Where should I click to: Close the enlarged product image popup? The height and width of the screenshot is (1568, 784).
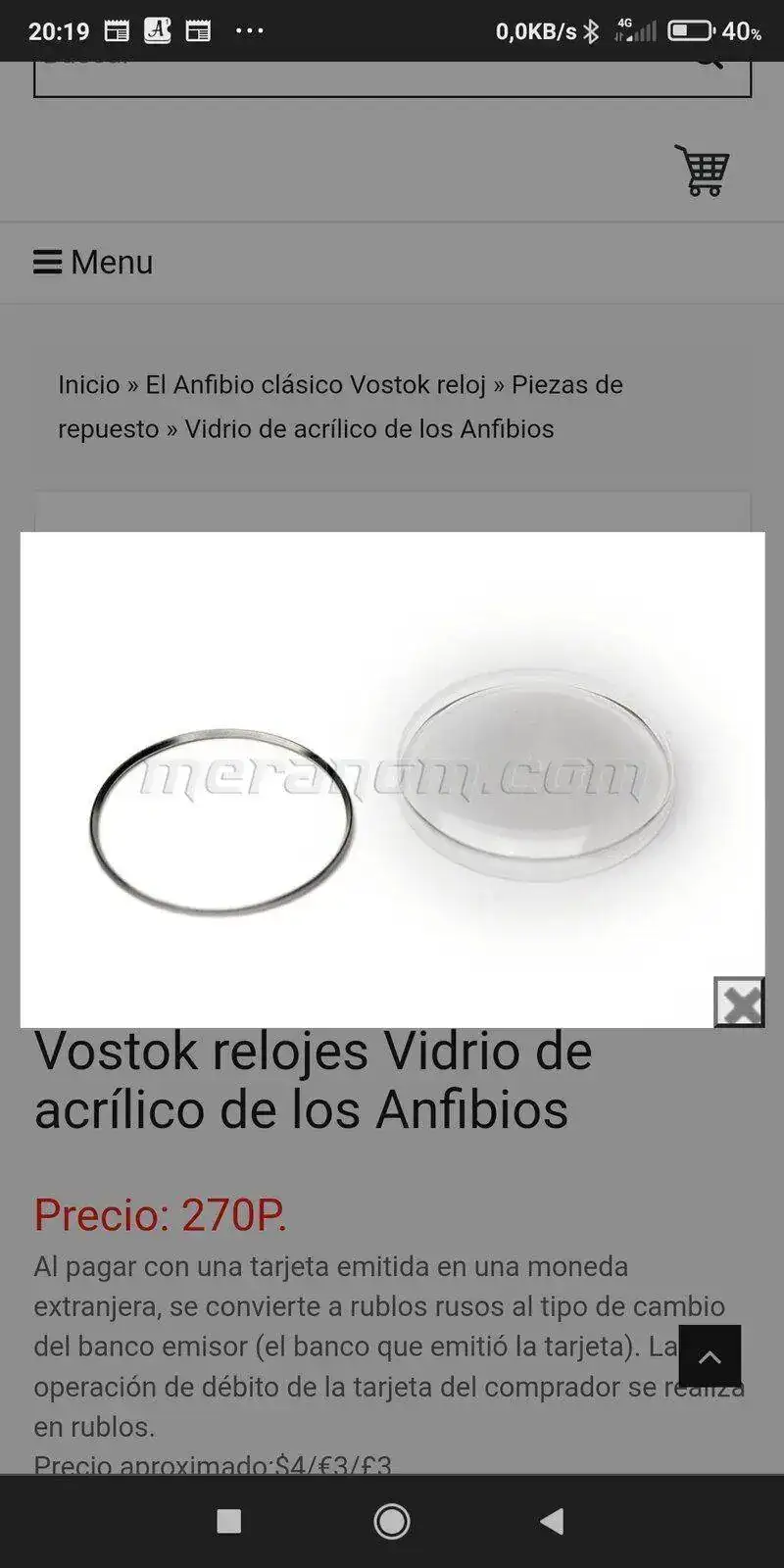[739, 1003]
